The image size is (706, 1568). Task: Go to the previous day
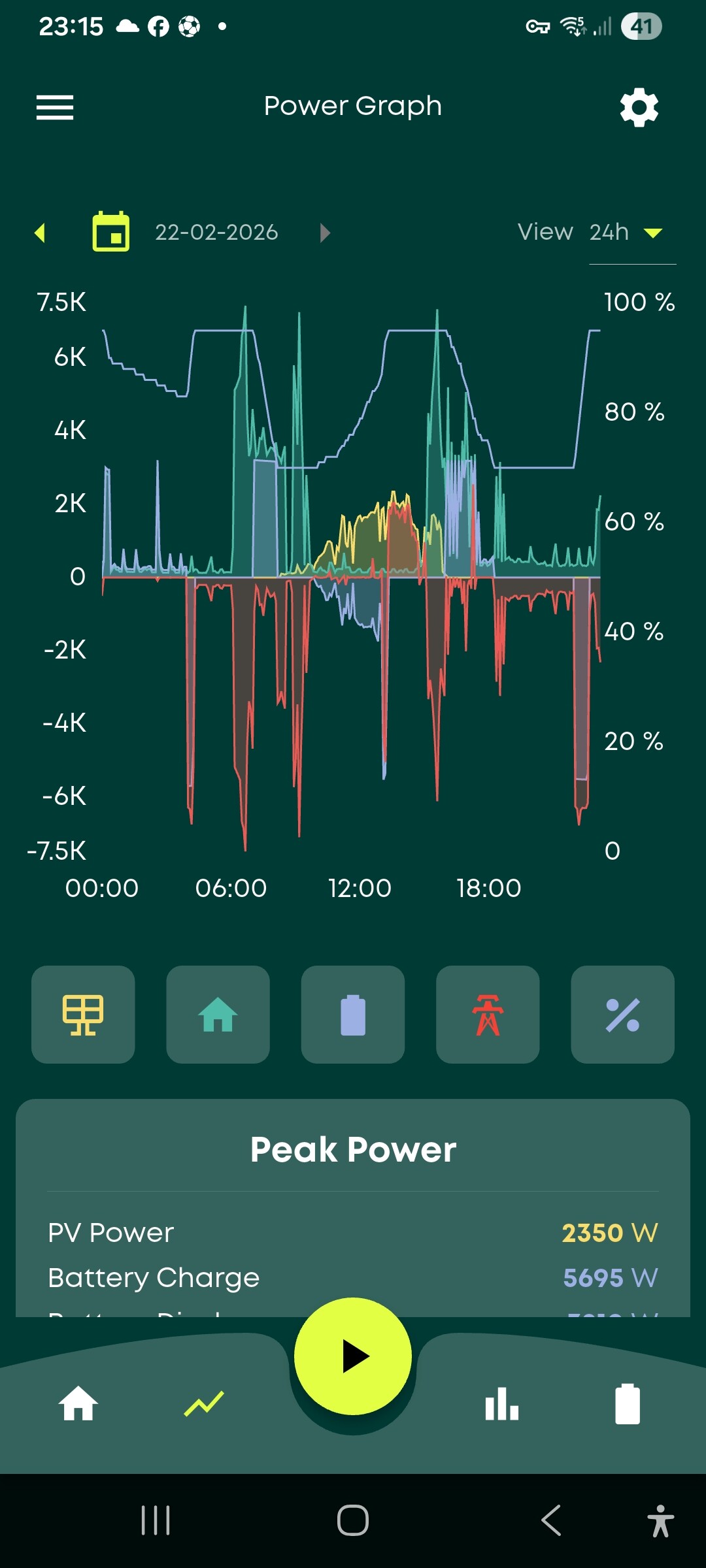click(x=41, y=233)
